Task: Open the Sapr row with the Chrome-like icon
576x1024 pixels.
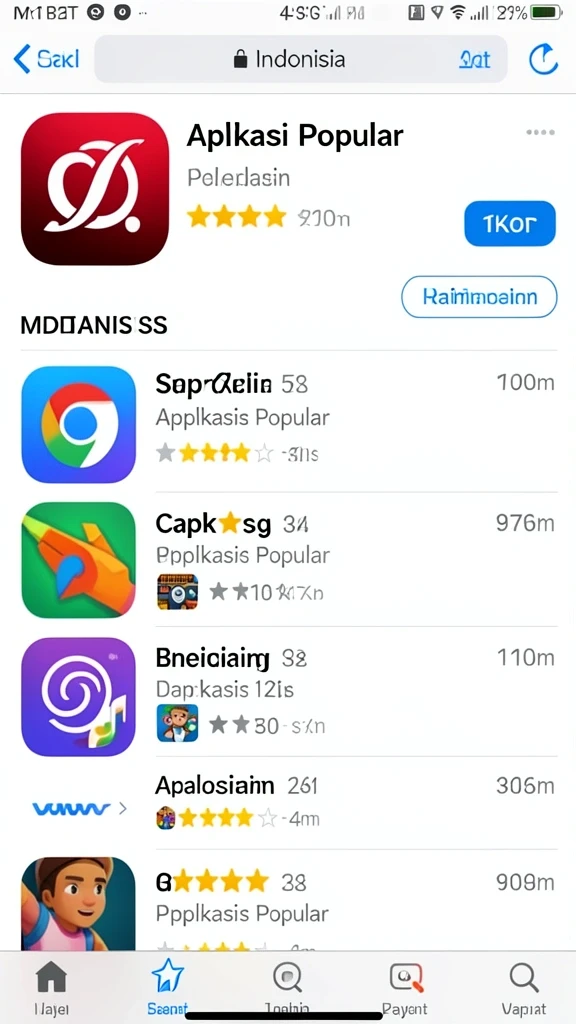Action: point(289,423)
